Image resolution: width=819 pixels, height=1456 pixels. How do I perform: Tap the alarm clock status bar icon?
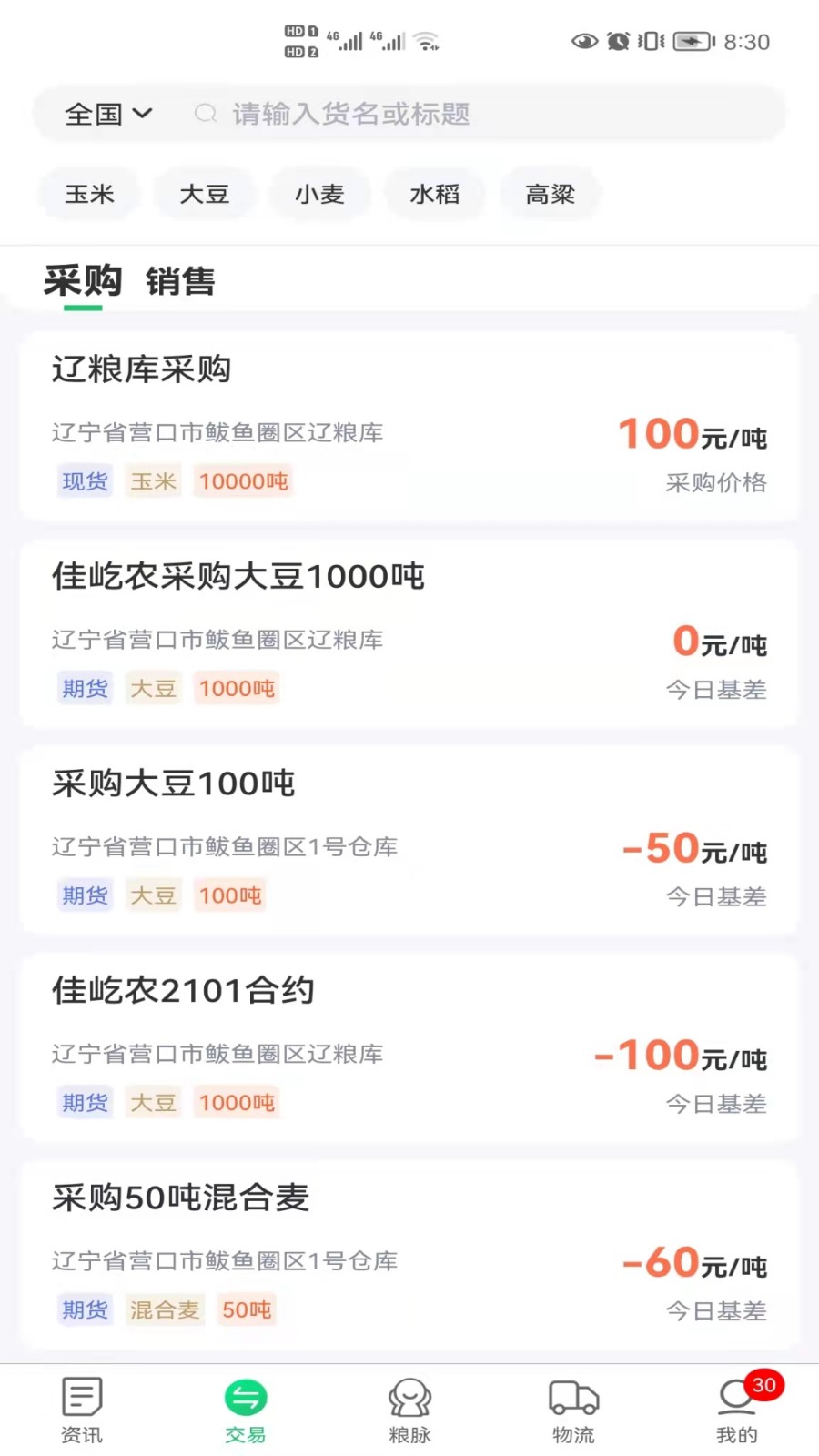pyautogui.click(x=620, y=41)
